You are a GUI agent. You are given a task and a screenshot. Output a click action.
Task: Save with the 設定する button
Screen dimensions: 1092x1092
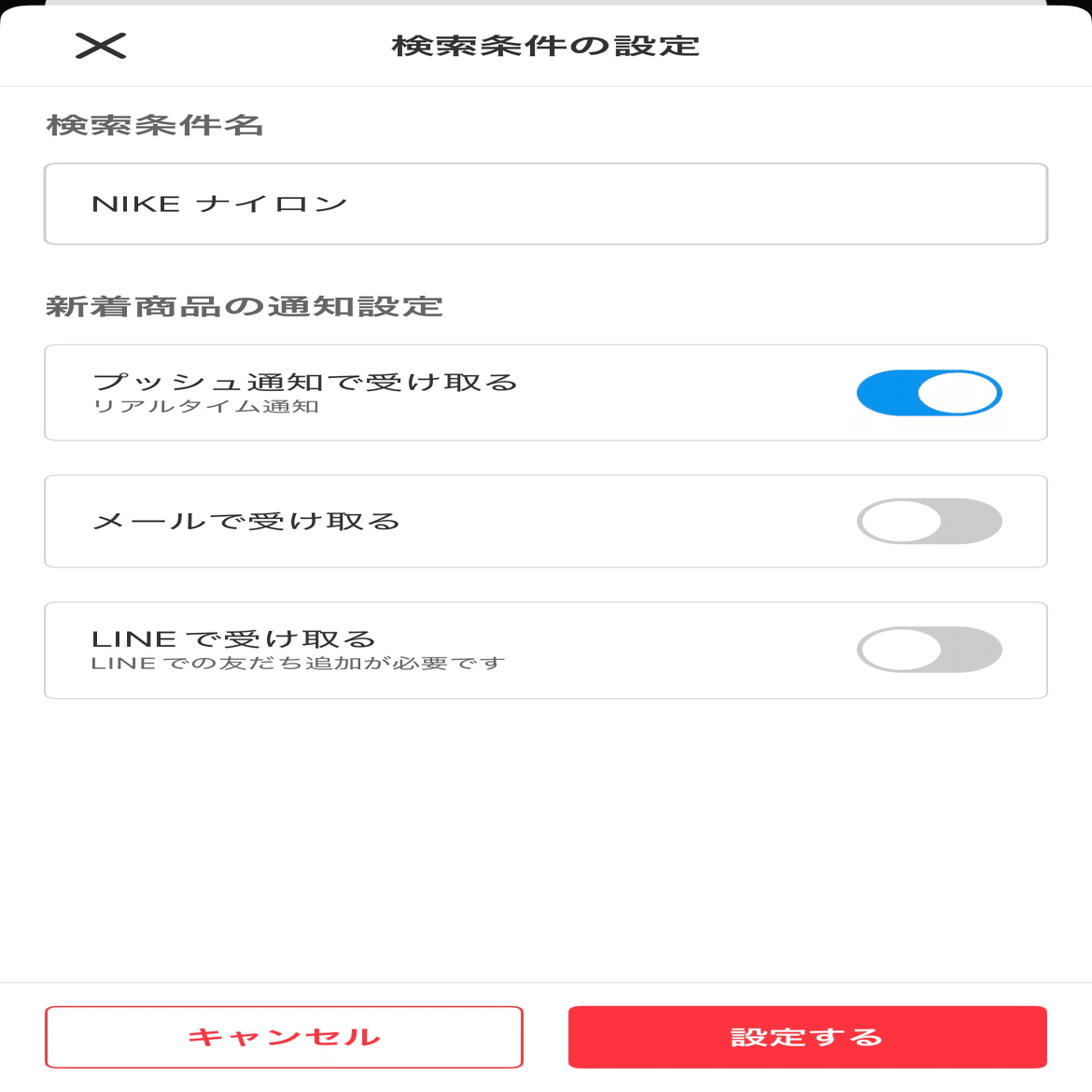pyautogui.click(x=807, y=1037)
